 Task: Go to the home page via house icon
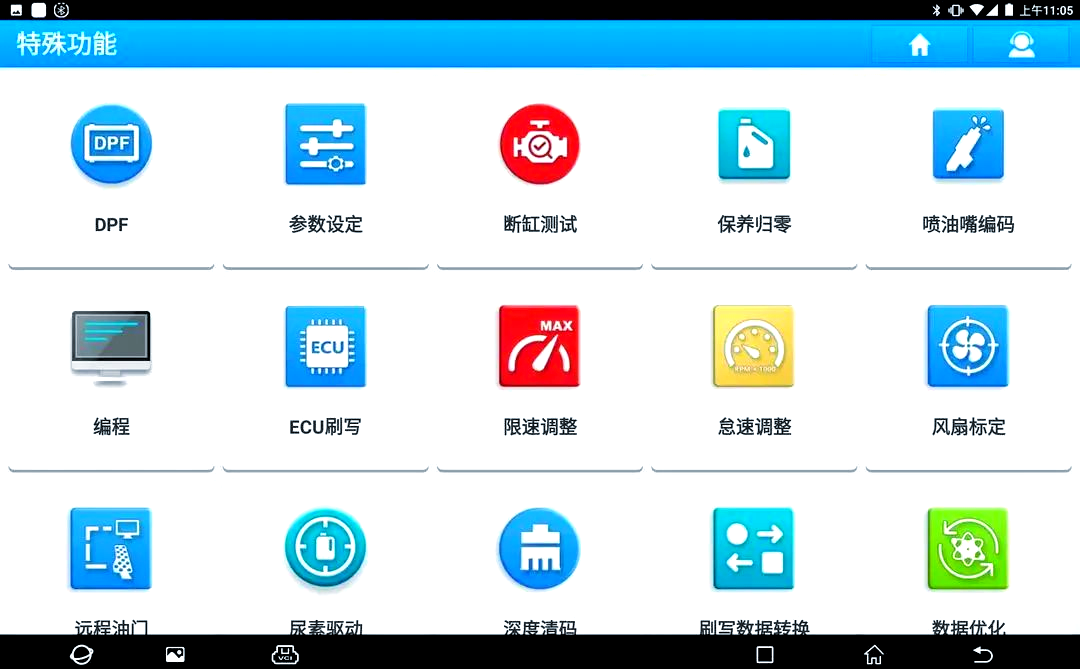pyautogui.click(x=919, y=45)
